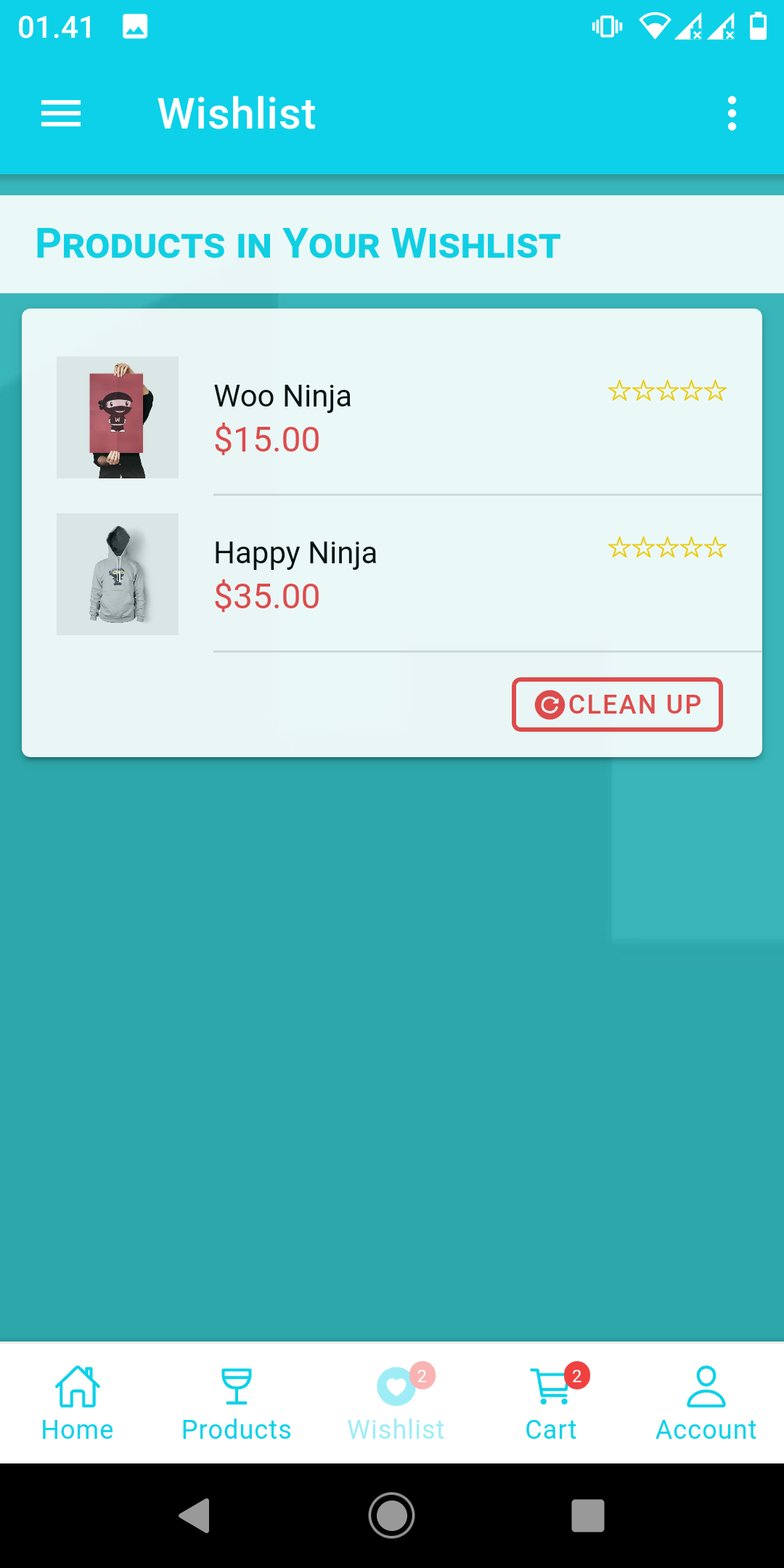
Task: Open the navigation drawer menu
Action: click(x=61, y=113)
